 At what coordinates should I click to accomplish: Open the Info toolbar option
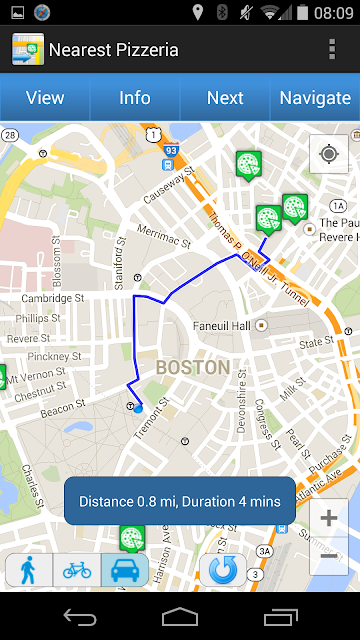[x=135, y=98]
